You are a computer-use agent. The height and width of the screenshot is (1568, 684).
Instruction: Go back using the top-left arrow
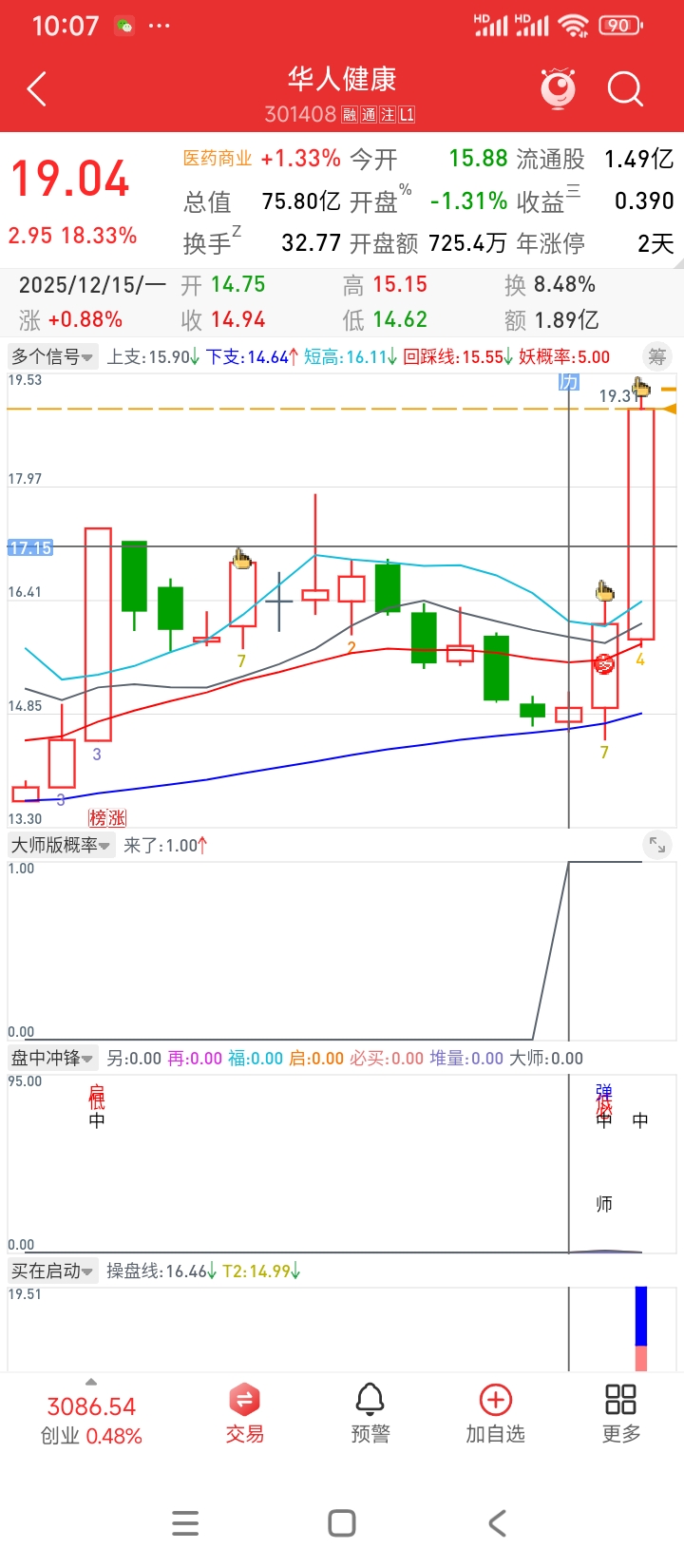click(x=37, y=90)
